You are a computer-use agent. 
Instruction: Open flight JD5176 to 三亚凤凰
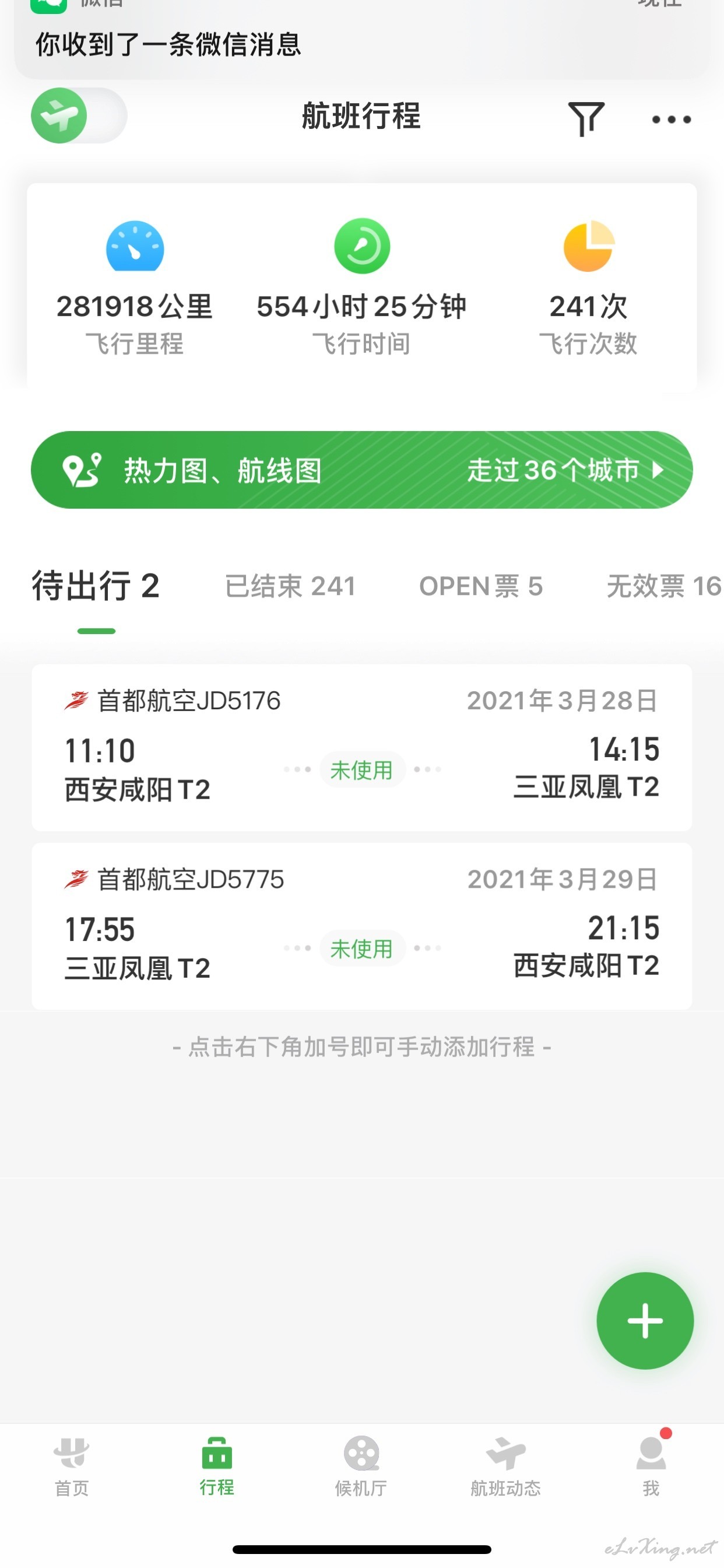coord(361,747)
